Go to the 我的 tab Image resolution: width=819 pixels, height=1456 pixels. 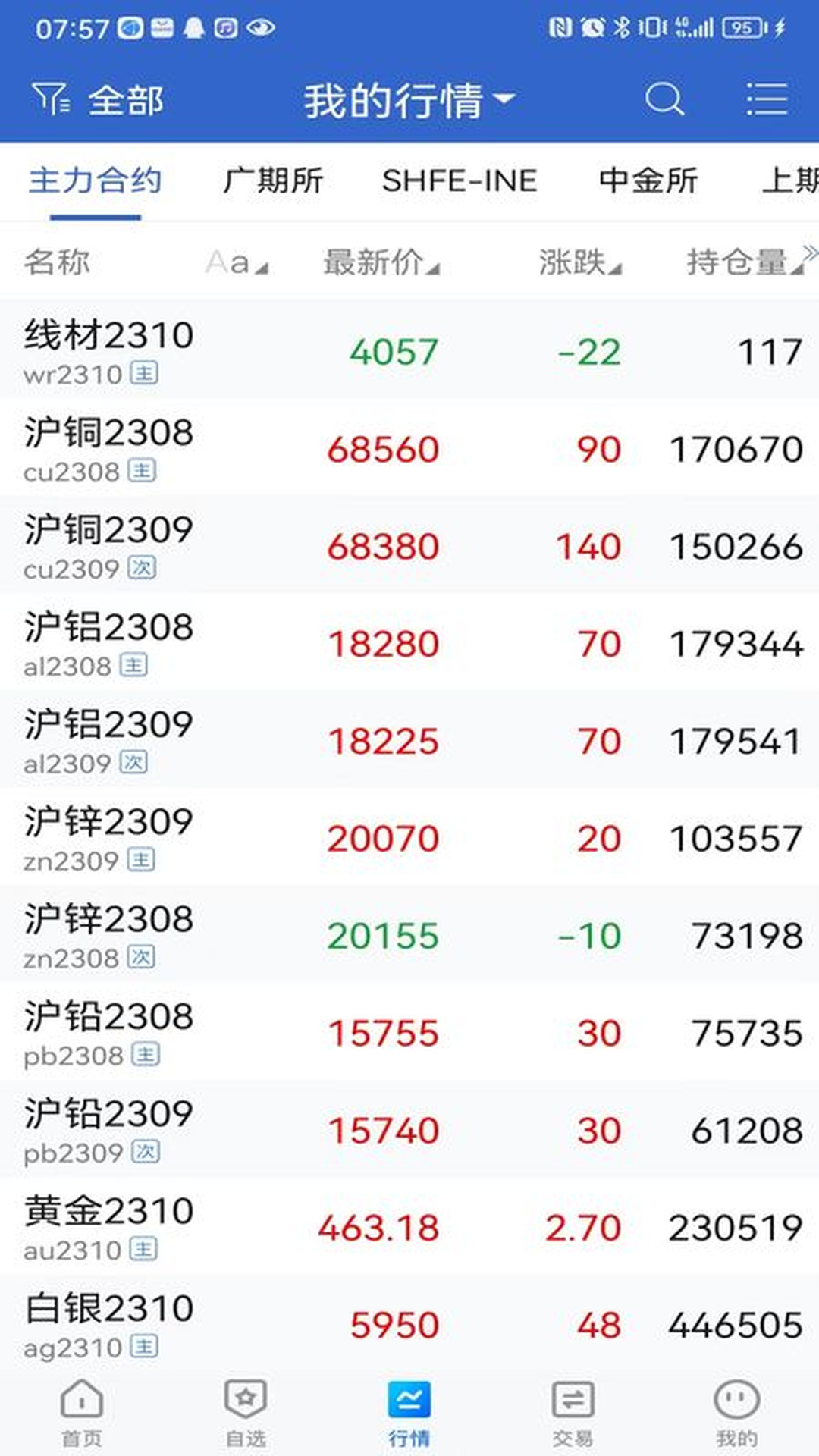pyautogui.click(x=736, y=1411)
